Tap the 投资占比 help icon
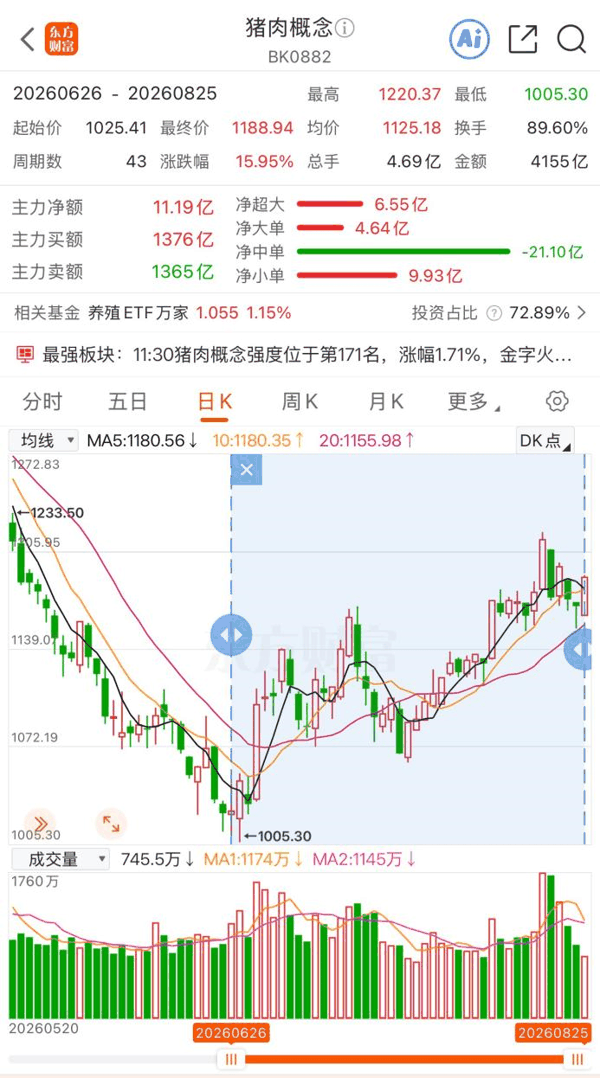 [493, 314]
